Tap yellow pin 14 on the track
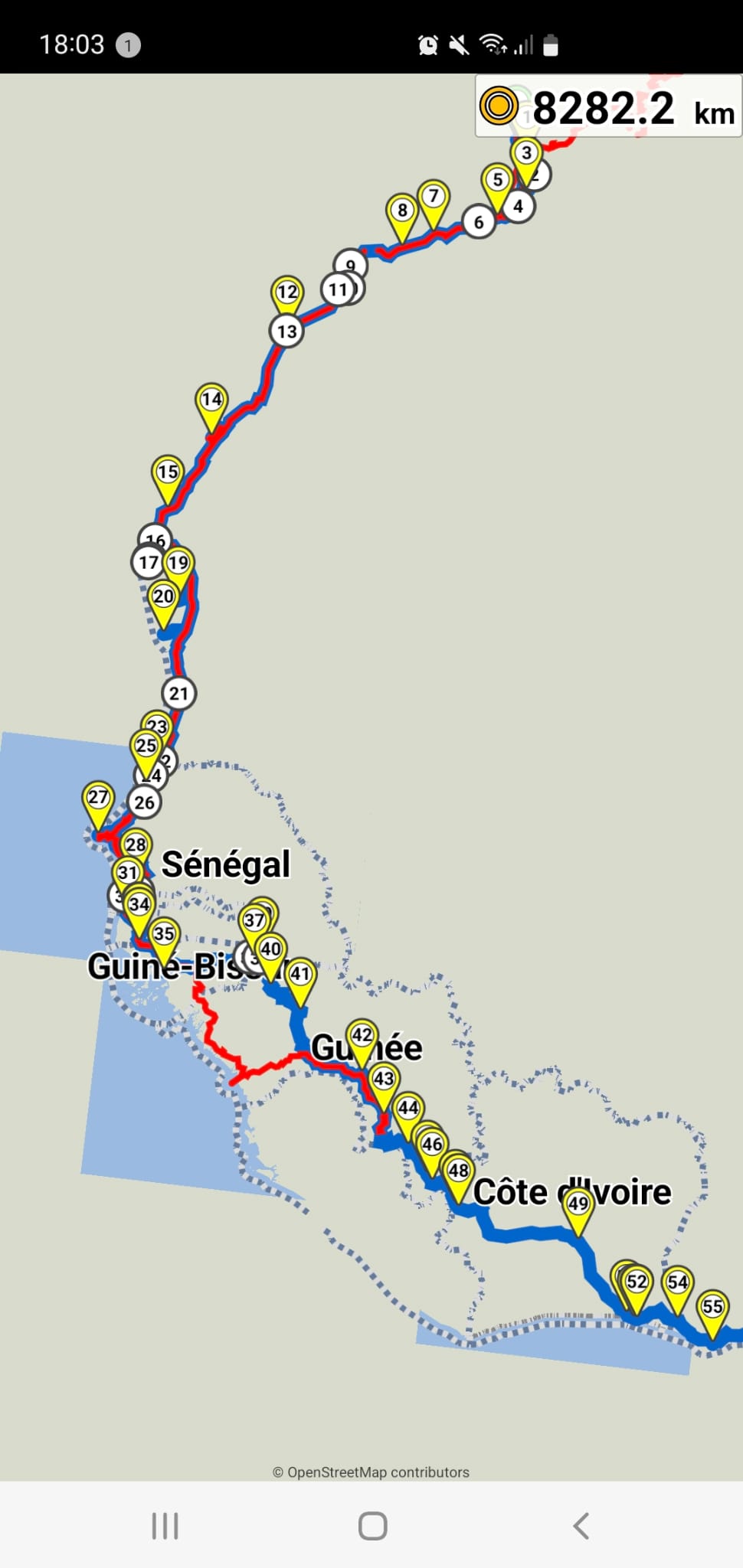 [211, 400]
